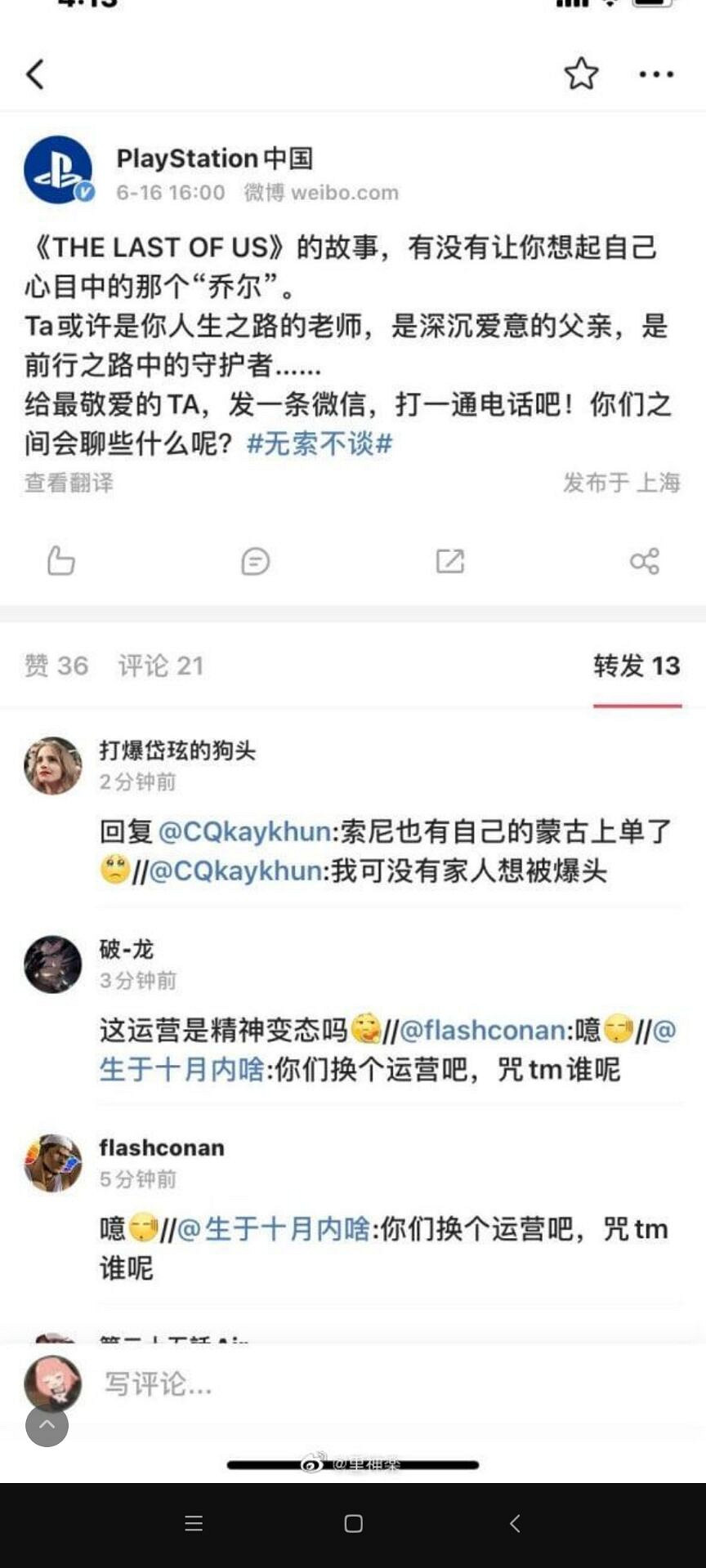Tap the star to favorite this post
706x1568 pixels.
pos(581,73)
